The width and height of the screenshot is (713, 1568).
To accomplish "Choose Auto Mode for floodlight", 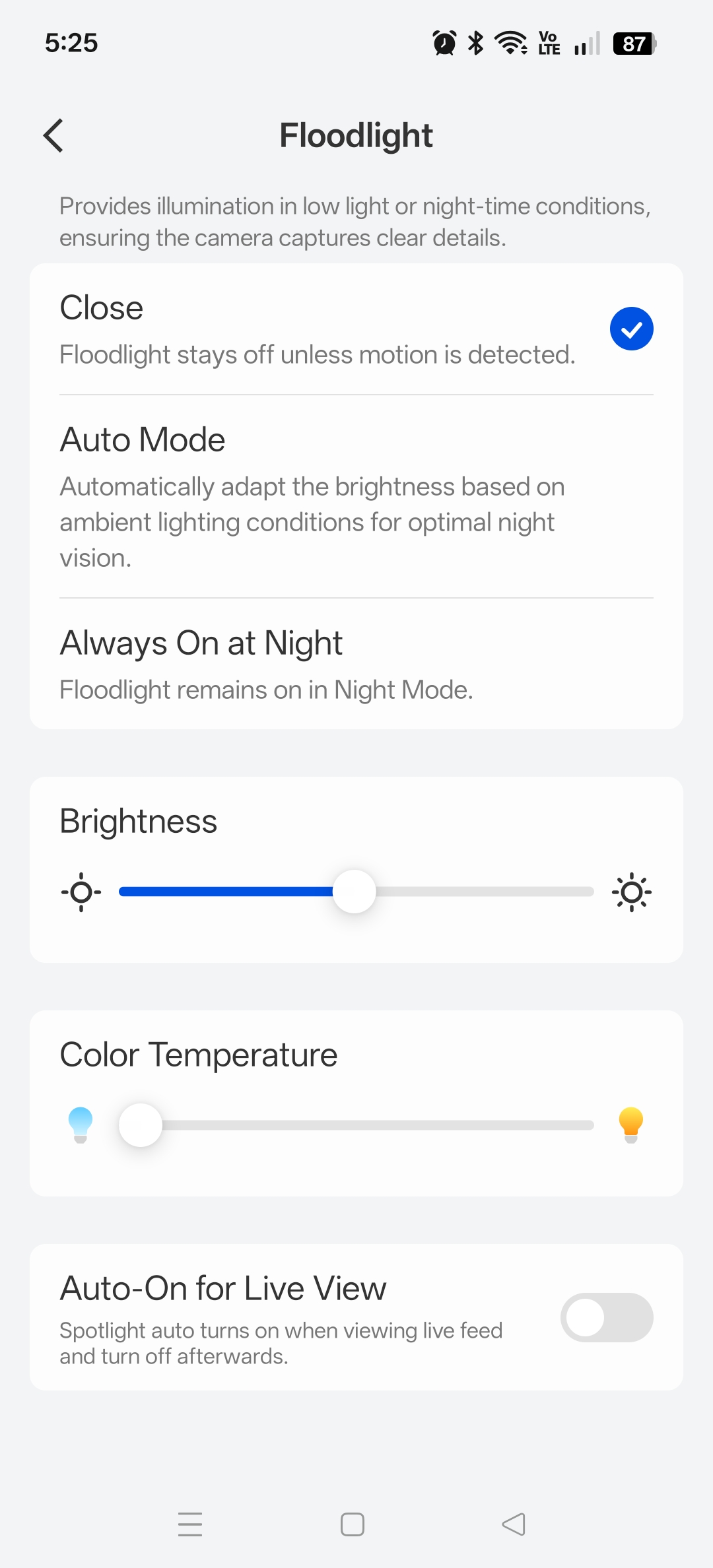I will [356, 496].
